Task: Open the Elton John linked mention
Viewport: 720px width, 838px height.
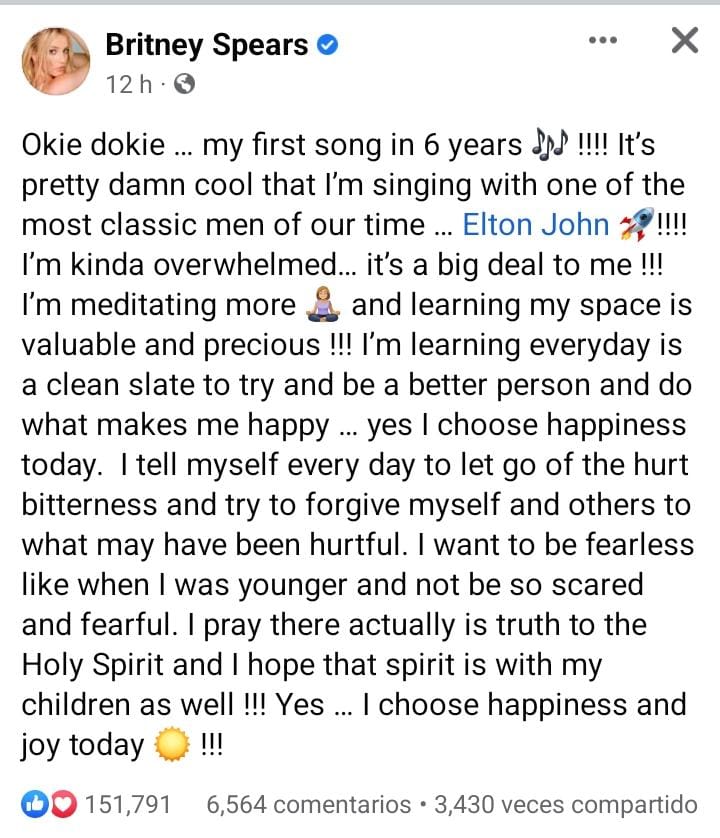Action: pyautogui.click(x=537, y=224)
